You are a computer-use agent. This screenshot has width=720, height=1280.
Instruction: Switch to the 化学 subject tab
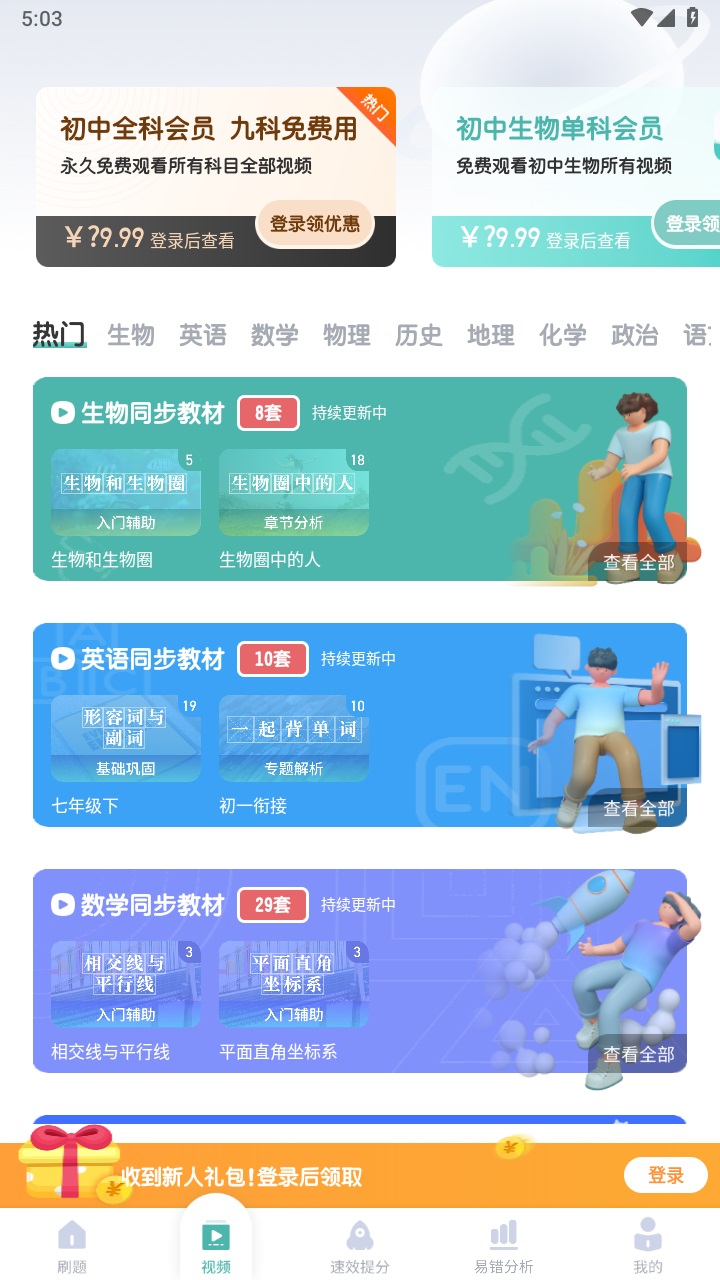pyautogui.click(x=561, y=335)
